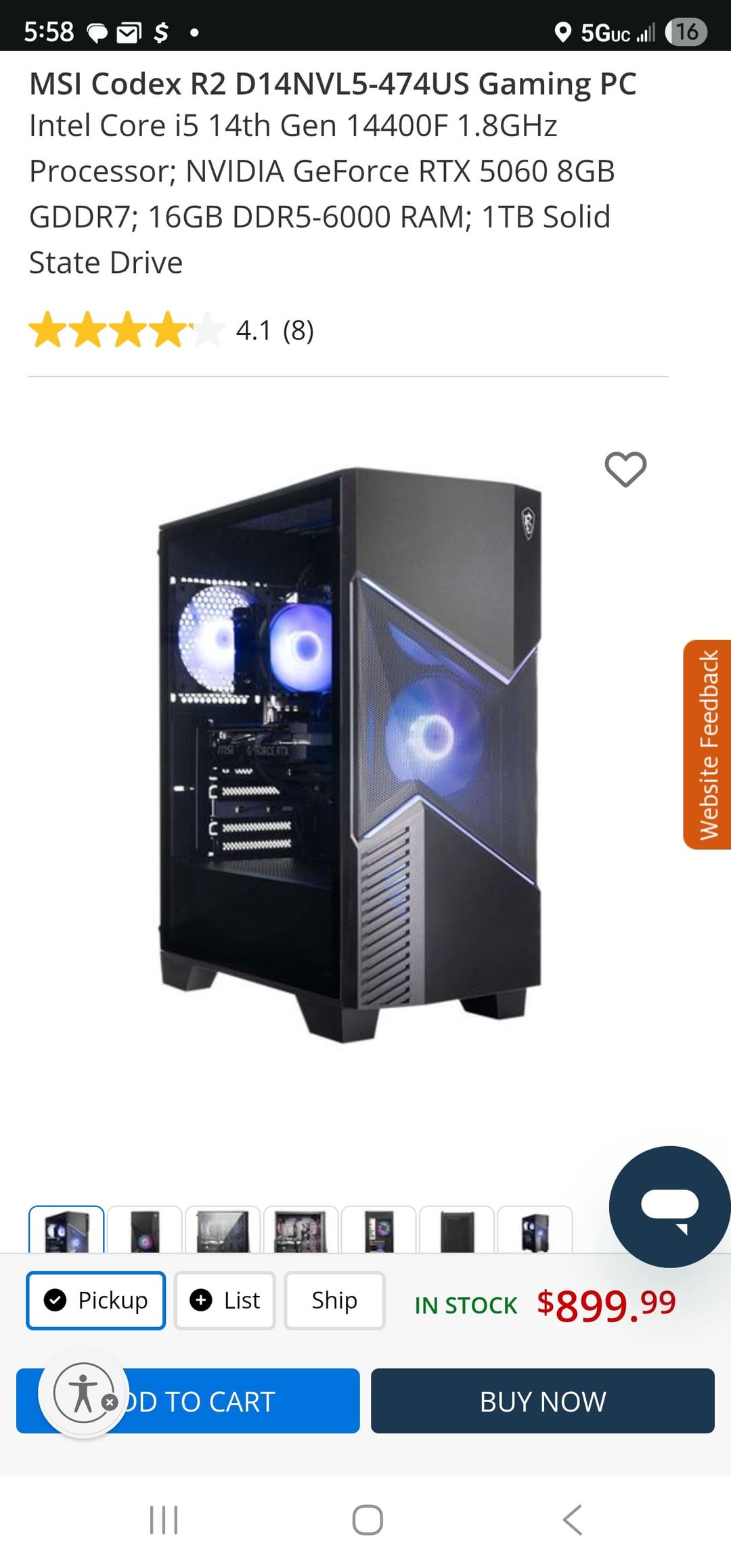This screenshot has height=1568, width=731.
Task: Open the Website Feedback tab
Action: coord(708,744)
